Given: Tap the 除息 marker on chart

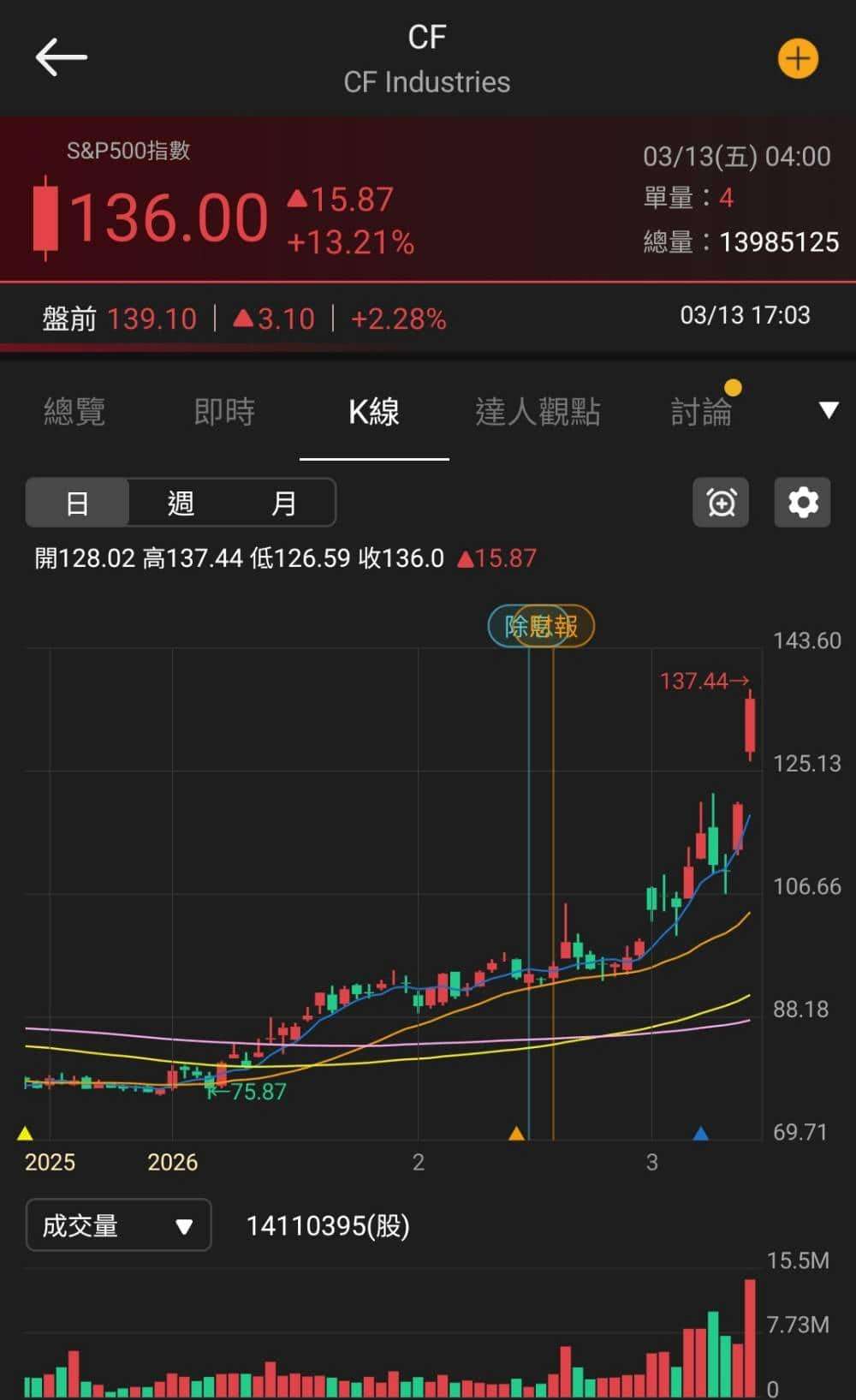Looking at the screenshot, I should coord(510,627).
